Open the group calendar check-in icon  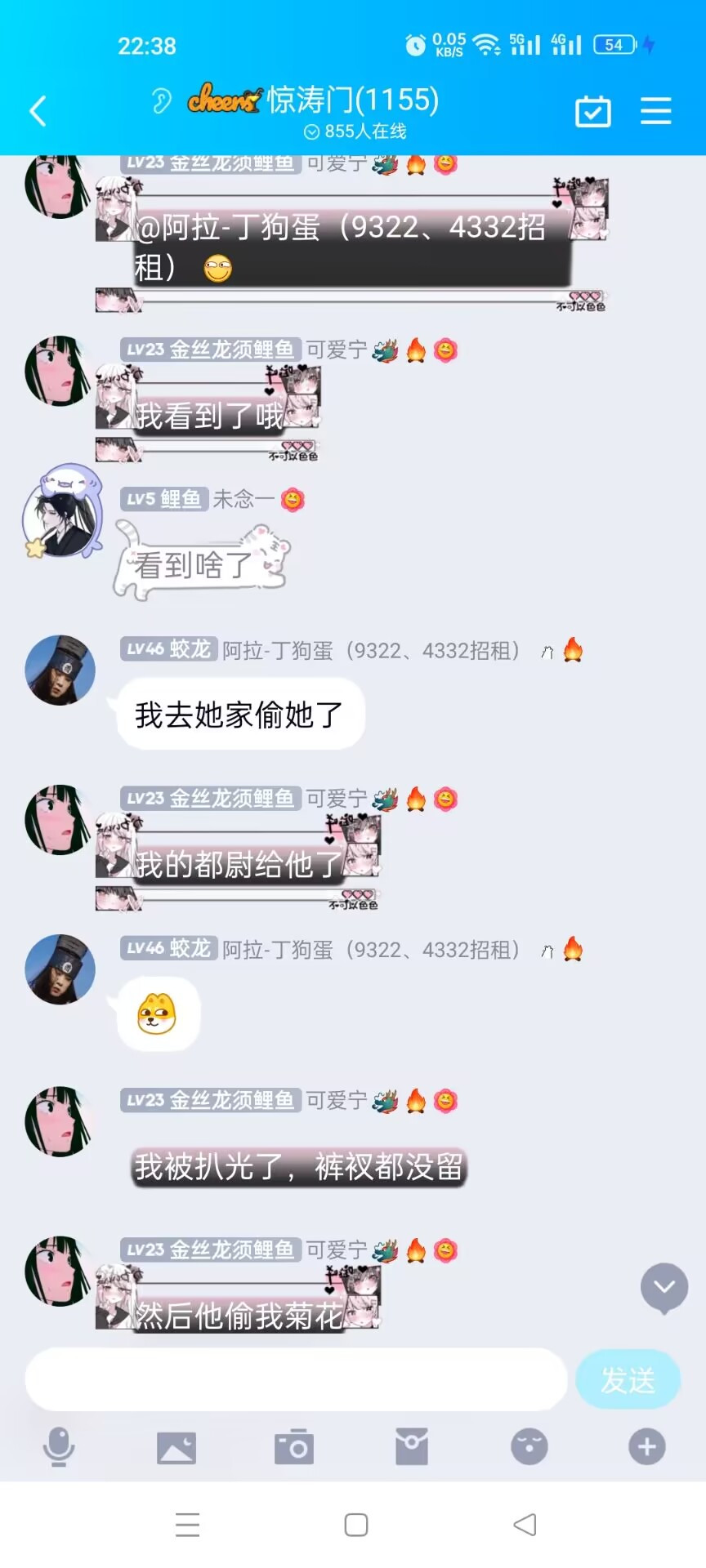(593, 111)
